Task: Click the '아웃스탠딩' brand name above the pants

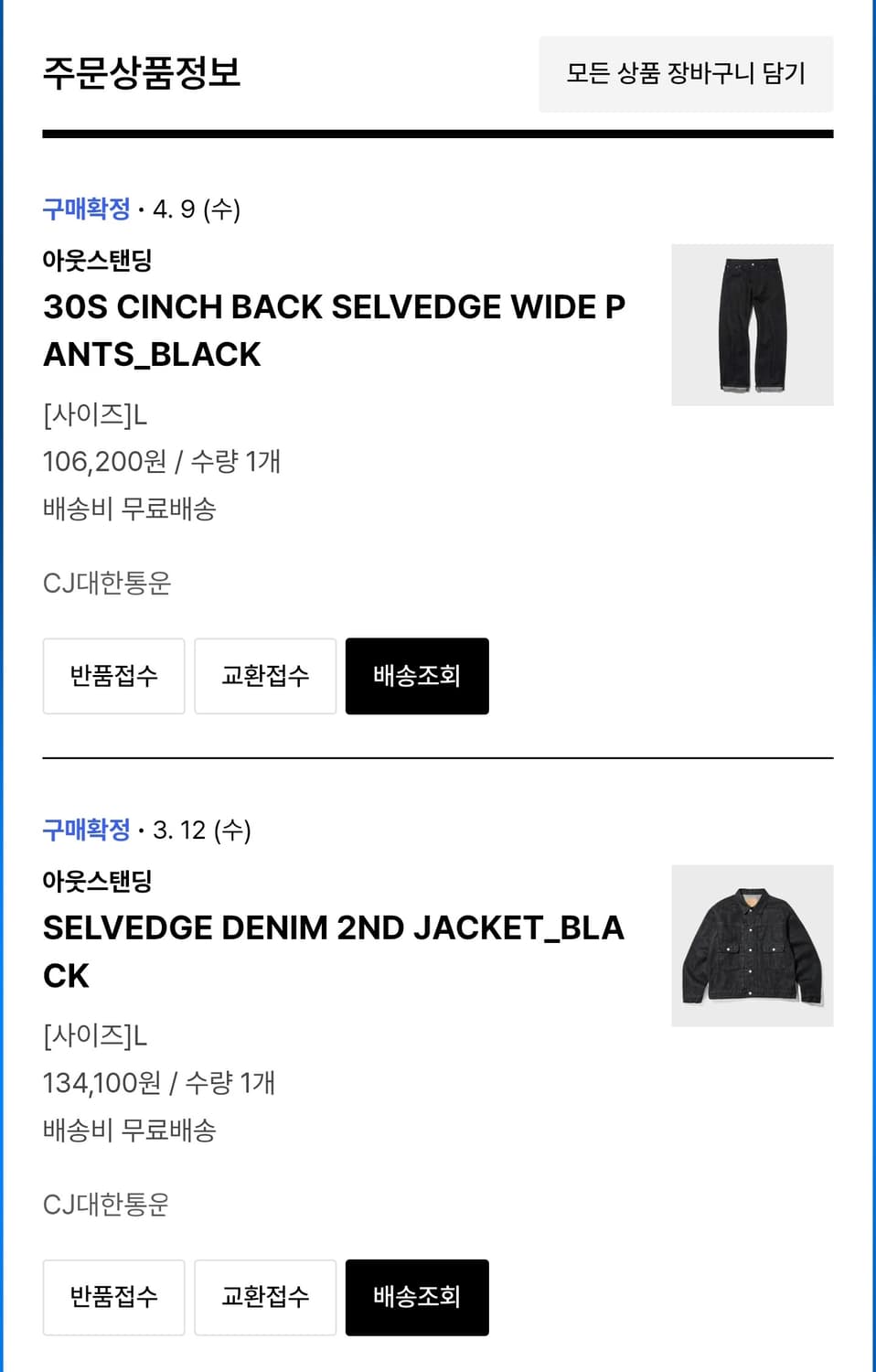Action: coord(99,263)
